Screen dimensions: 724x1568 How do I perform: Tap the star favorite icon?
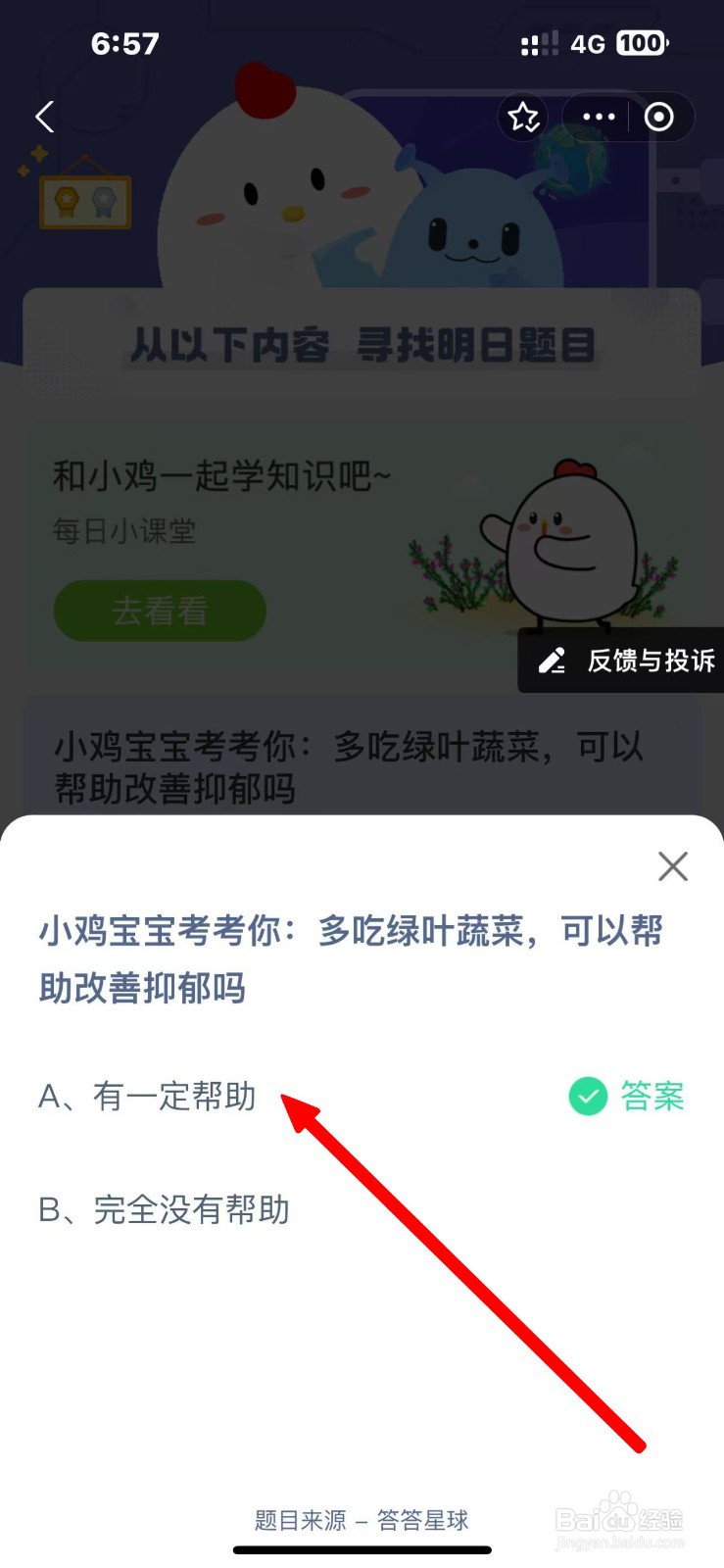coord(524,117)
